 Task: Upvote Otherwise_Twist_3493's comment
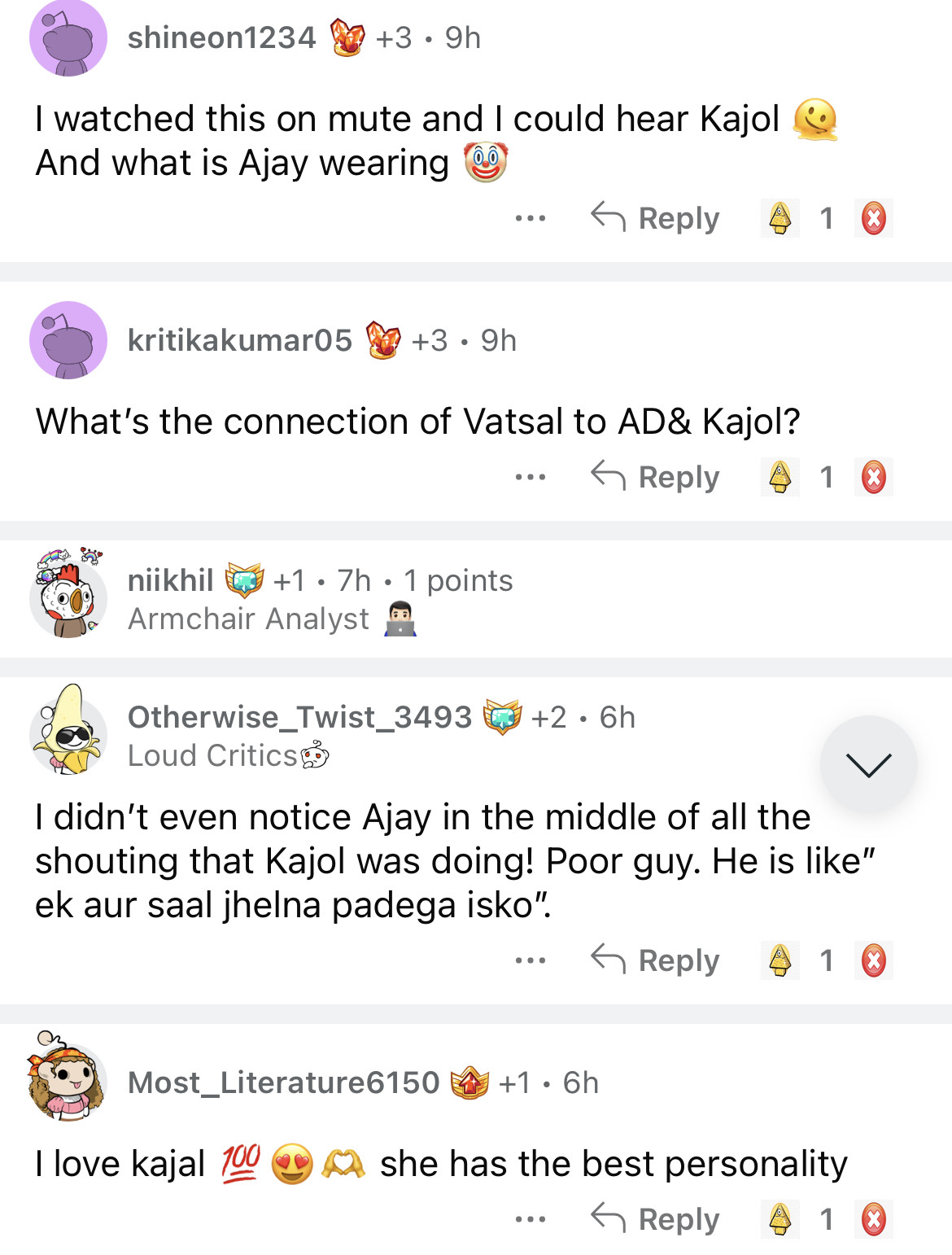(x=780, y=960)
